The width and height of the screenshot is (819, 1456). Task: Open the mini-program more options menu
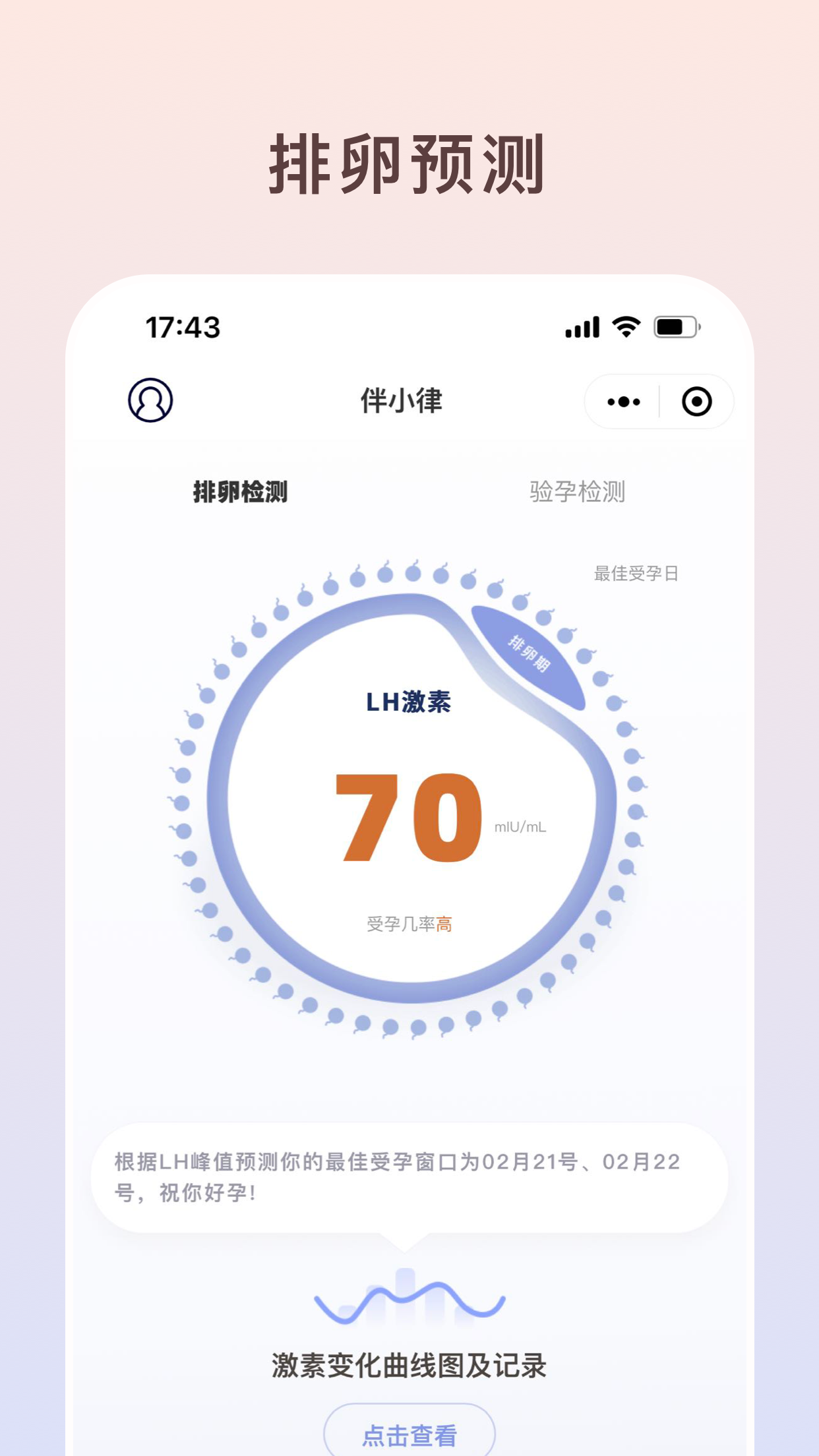point(622,401)
